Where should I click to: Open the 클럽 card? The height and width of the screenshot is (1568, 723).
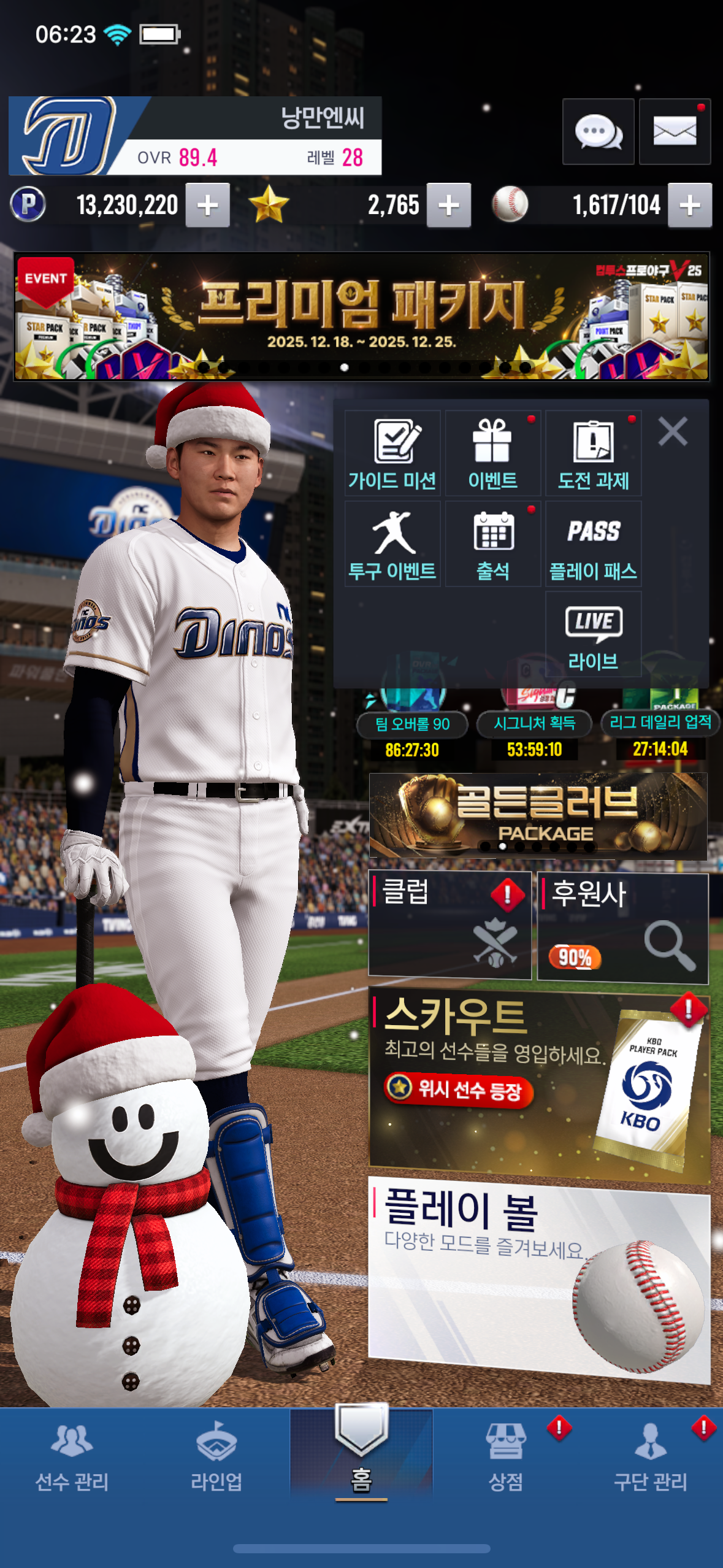point(449,924)
